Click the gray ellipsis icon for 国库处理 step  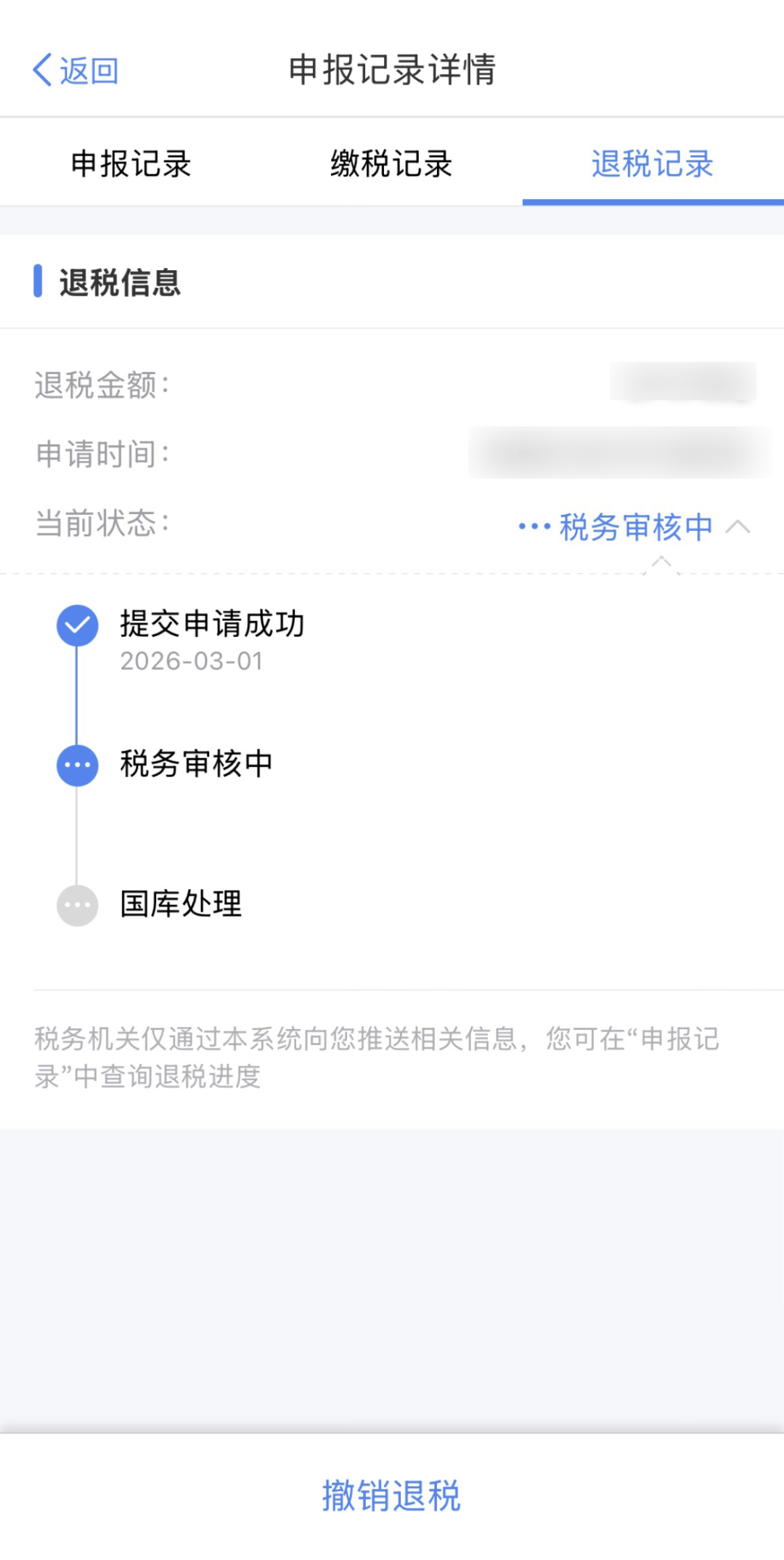[x=76, y=905]
